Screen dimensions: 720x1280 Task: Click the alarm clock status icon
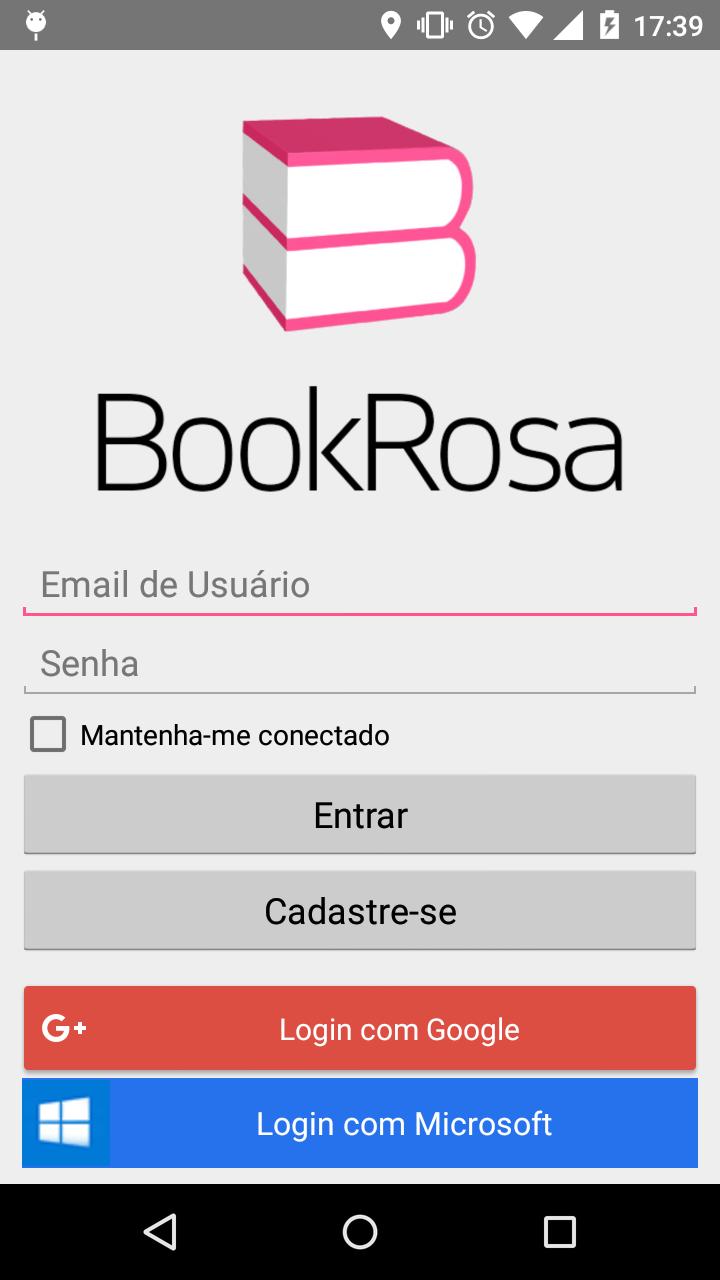[x=479, y=27]
